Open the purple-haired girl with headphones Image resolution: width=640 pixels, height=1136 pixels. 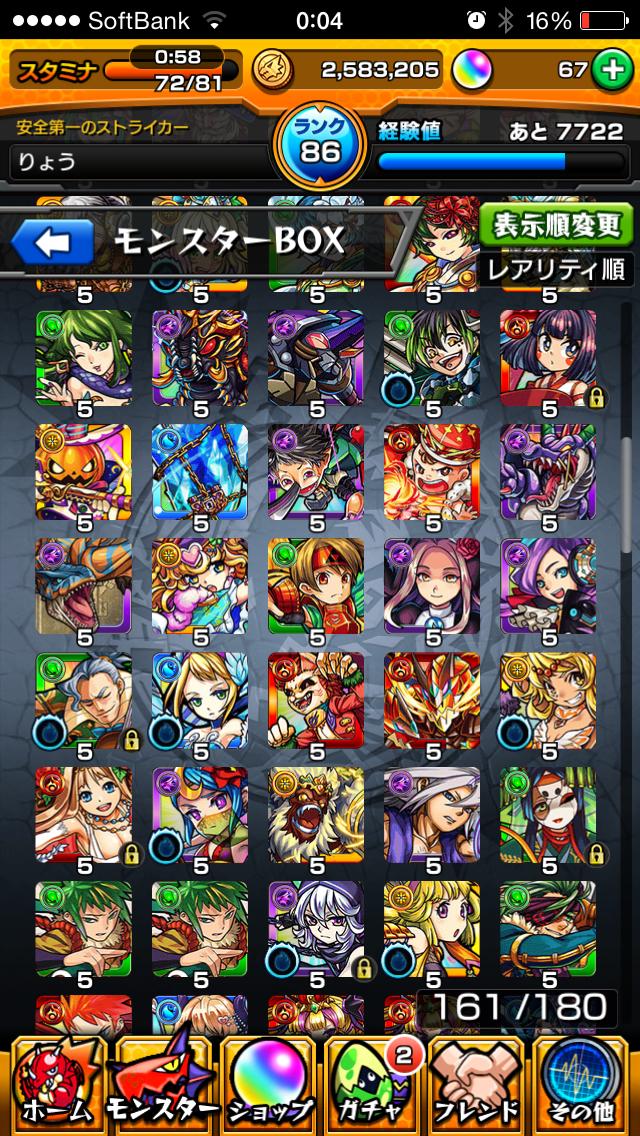point(548,586)
